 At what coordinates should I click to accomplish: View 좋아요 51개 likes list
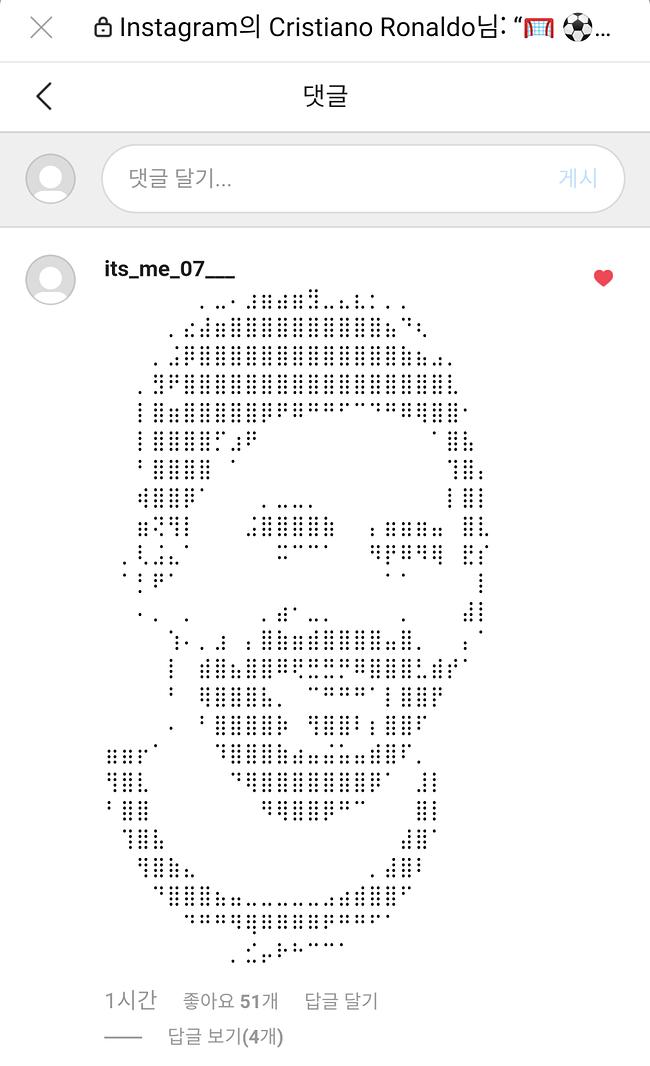(230, 1001)
